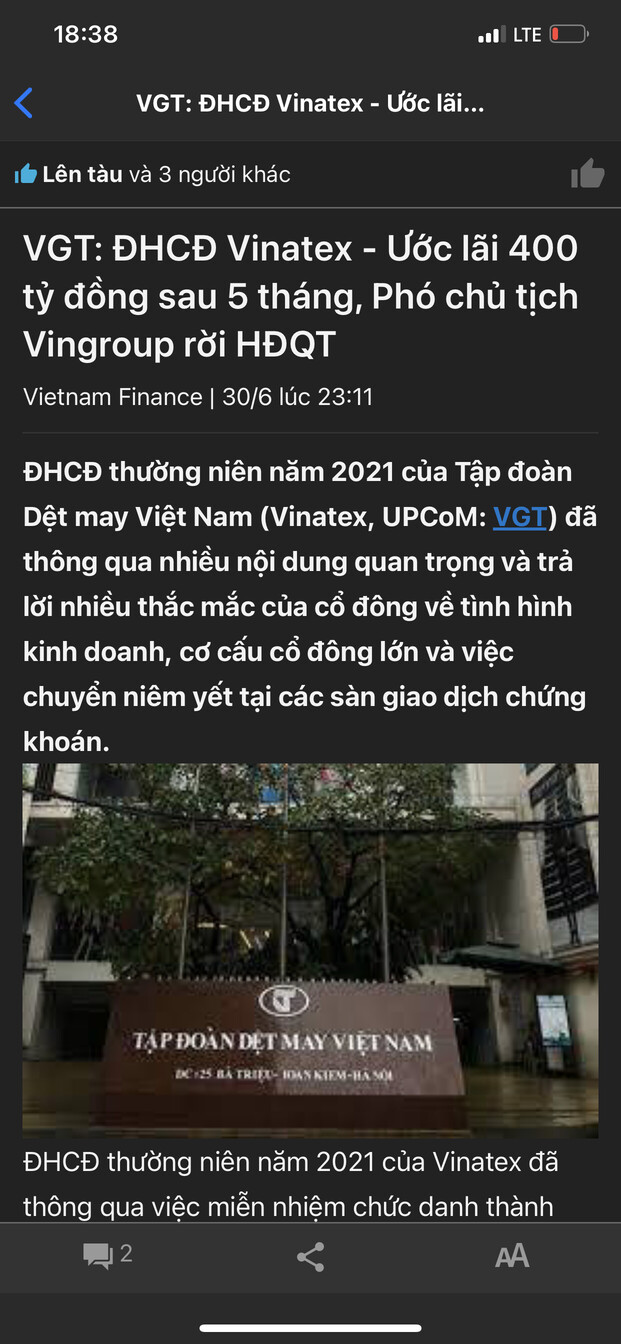Viewport: 621px width, 1344px height.
Task: Change the text size with AA
Action: (x=512, y=1257)
